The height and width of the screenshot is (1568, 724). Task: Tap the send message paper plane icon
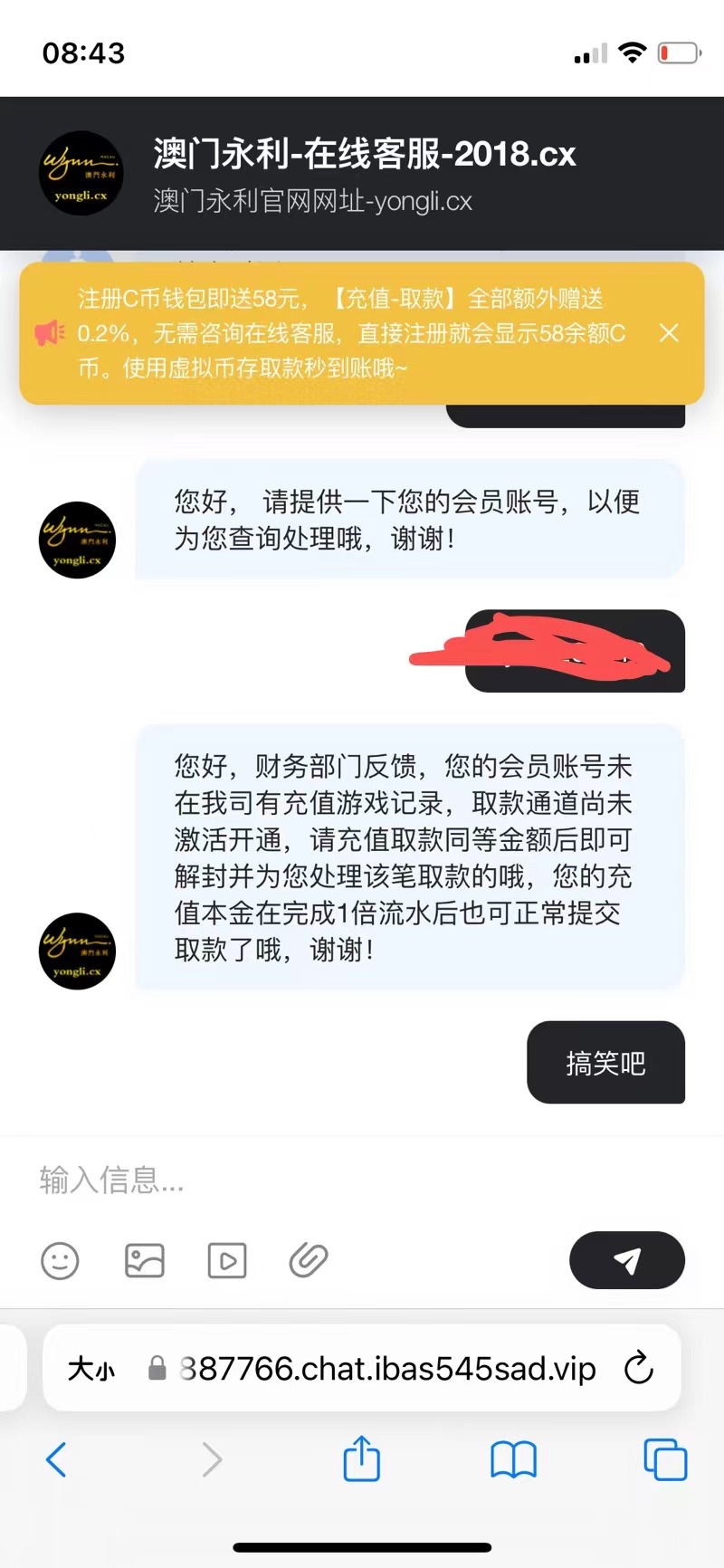point(626,1260)
